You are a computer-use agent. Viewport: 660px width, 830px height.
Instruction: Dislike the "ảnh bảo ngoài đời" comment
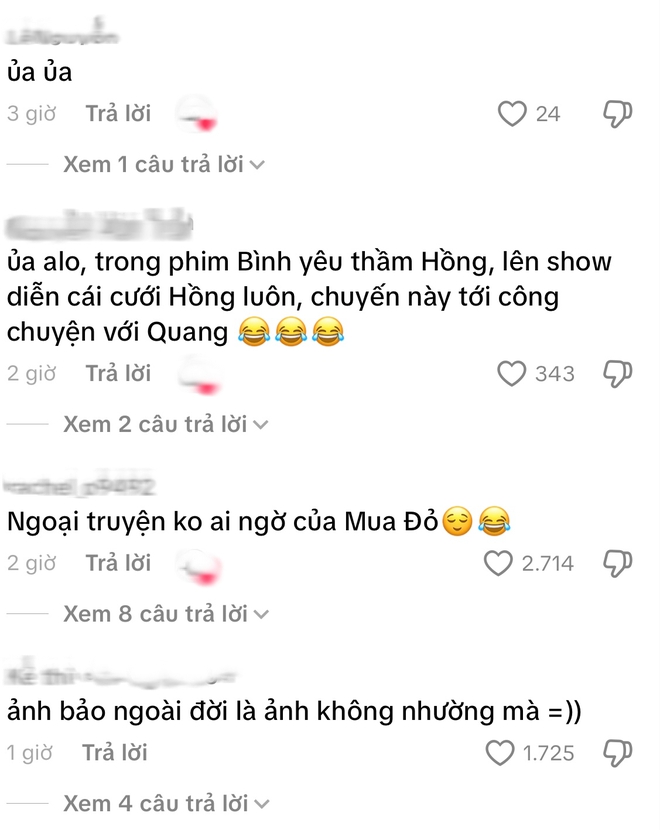[x=618, y=752]
